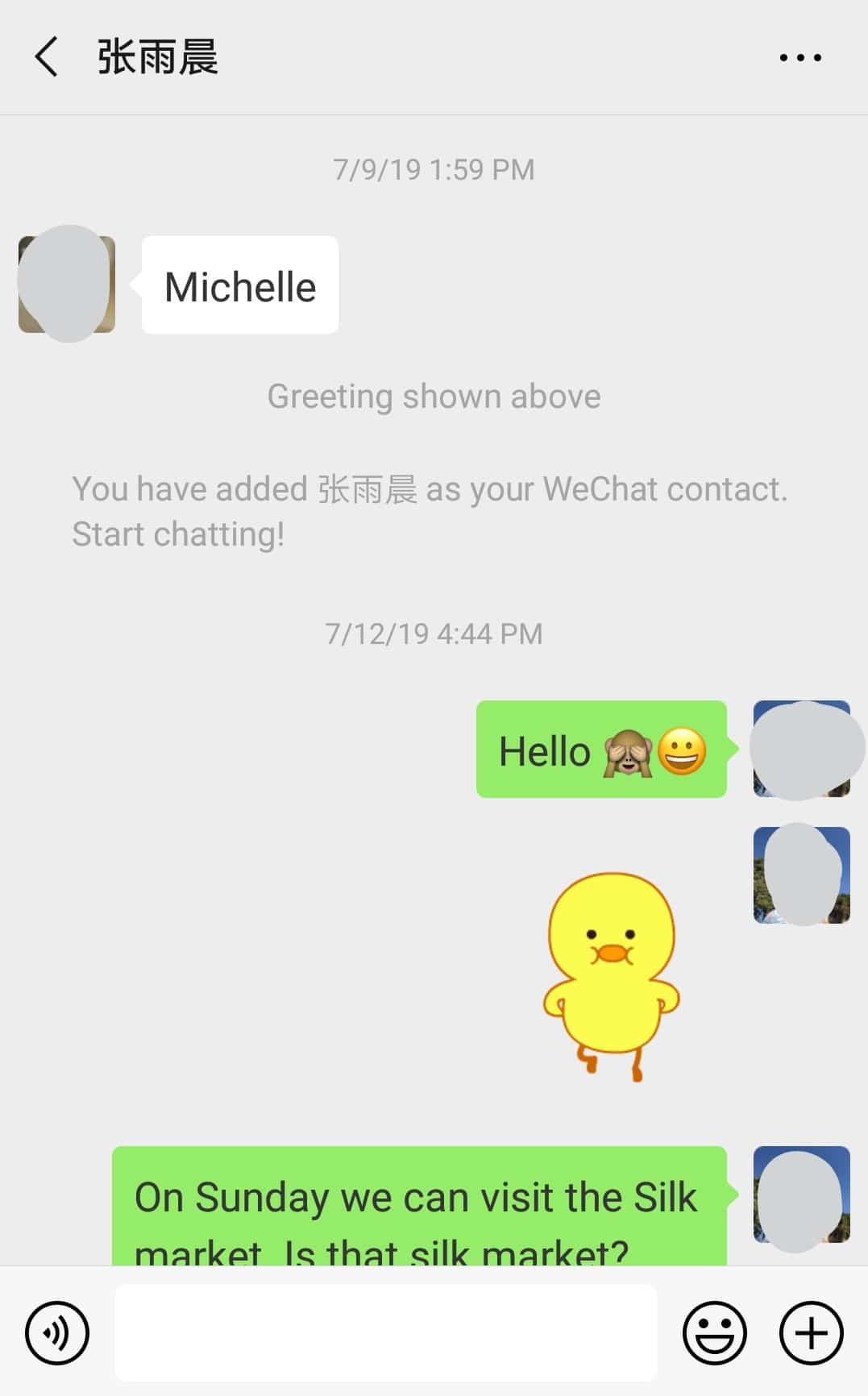Tap the message text field
Viewport: 868px width, 1396px height.
(385, 1332)
